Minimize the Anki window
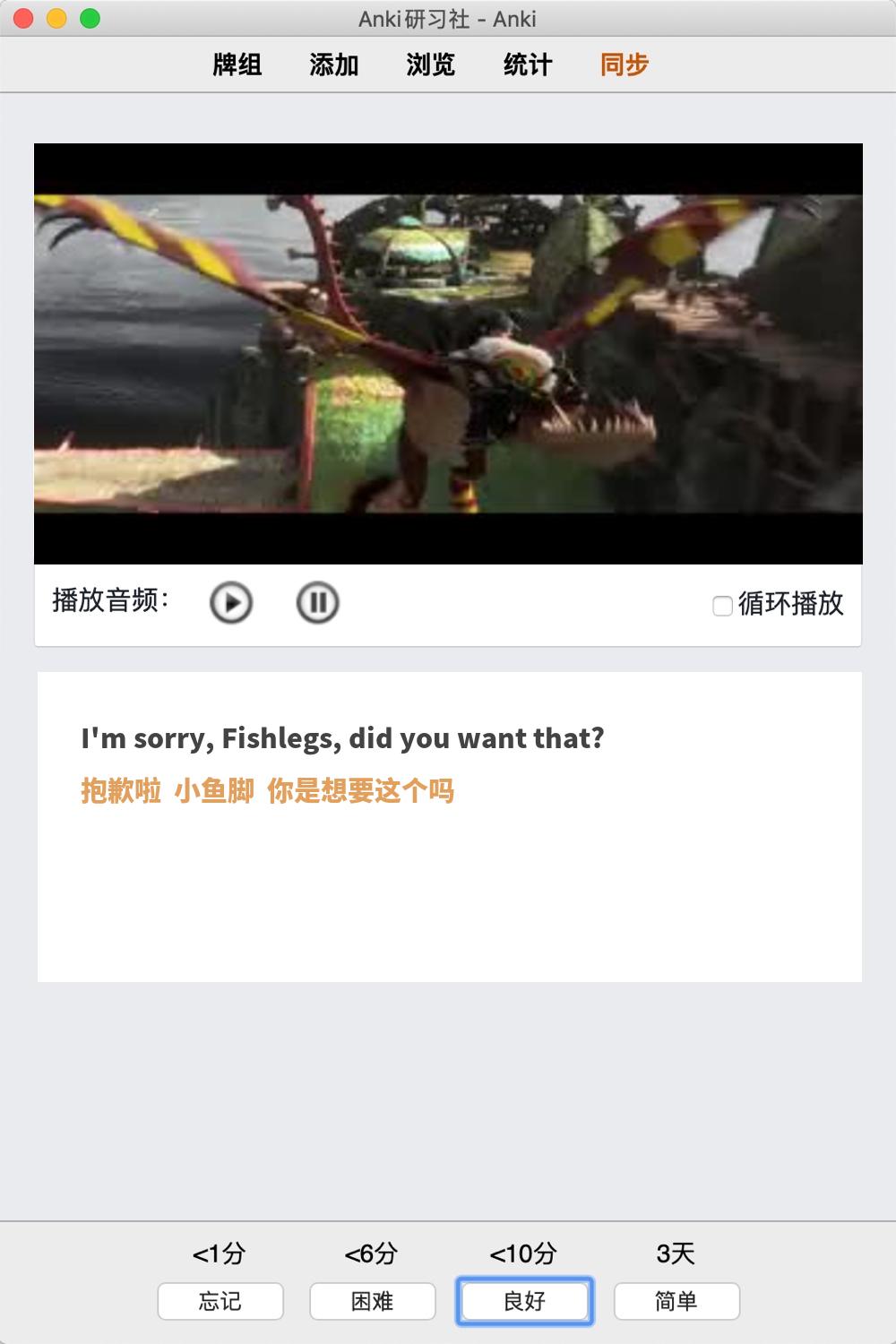This screenshot has width=896, height=1344. 56,18
